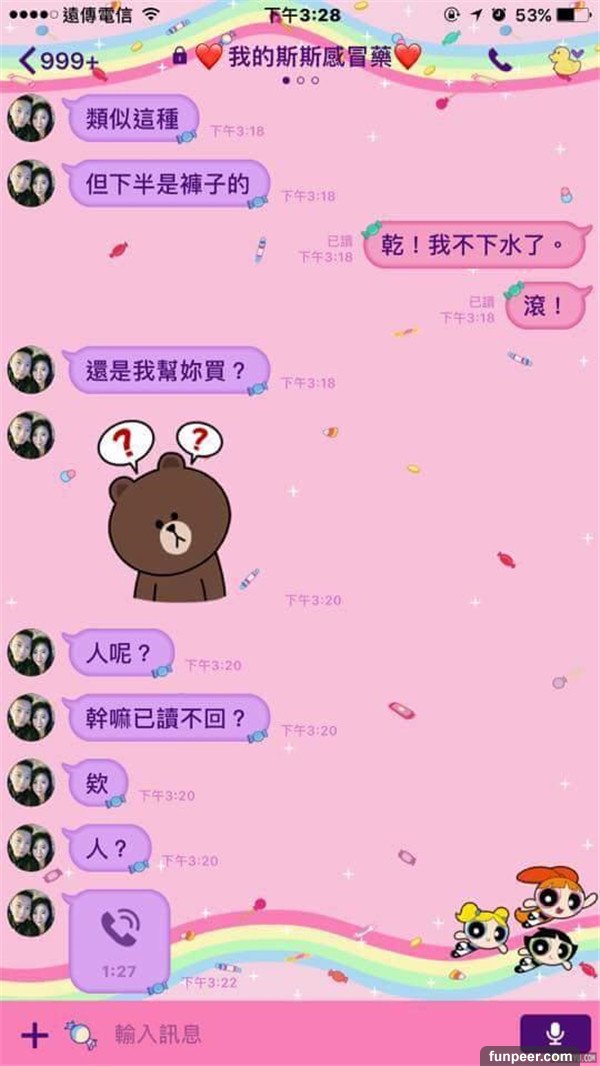Open the sticker and emoji picker

[x=80, y=1034]
